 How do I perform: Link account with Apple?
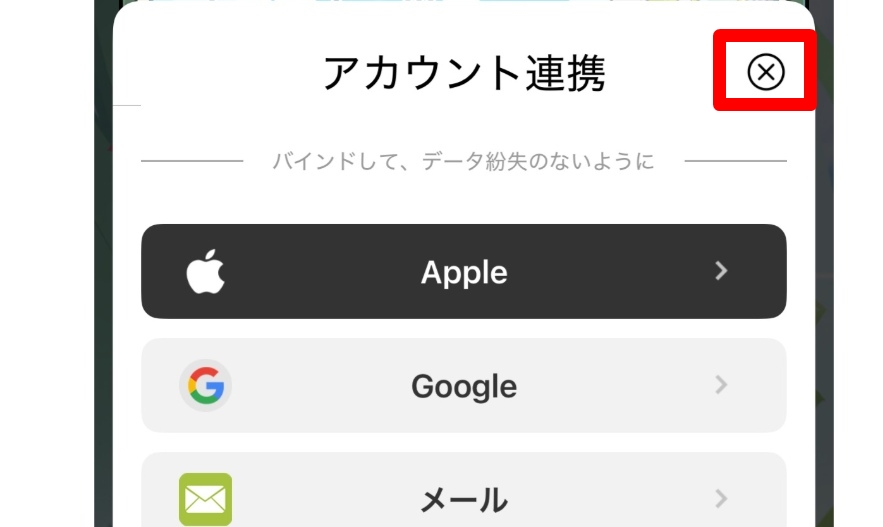point(463,271)
